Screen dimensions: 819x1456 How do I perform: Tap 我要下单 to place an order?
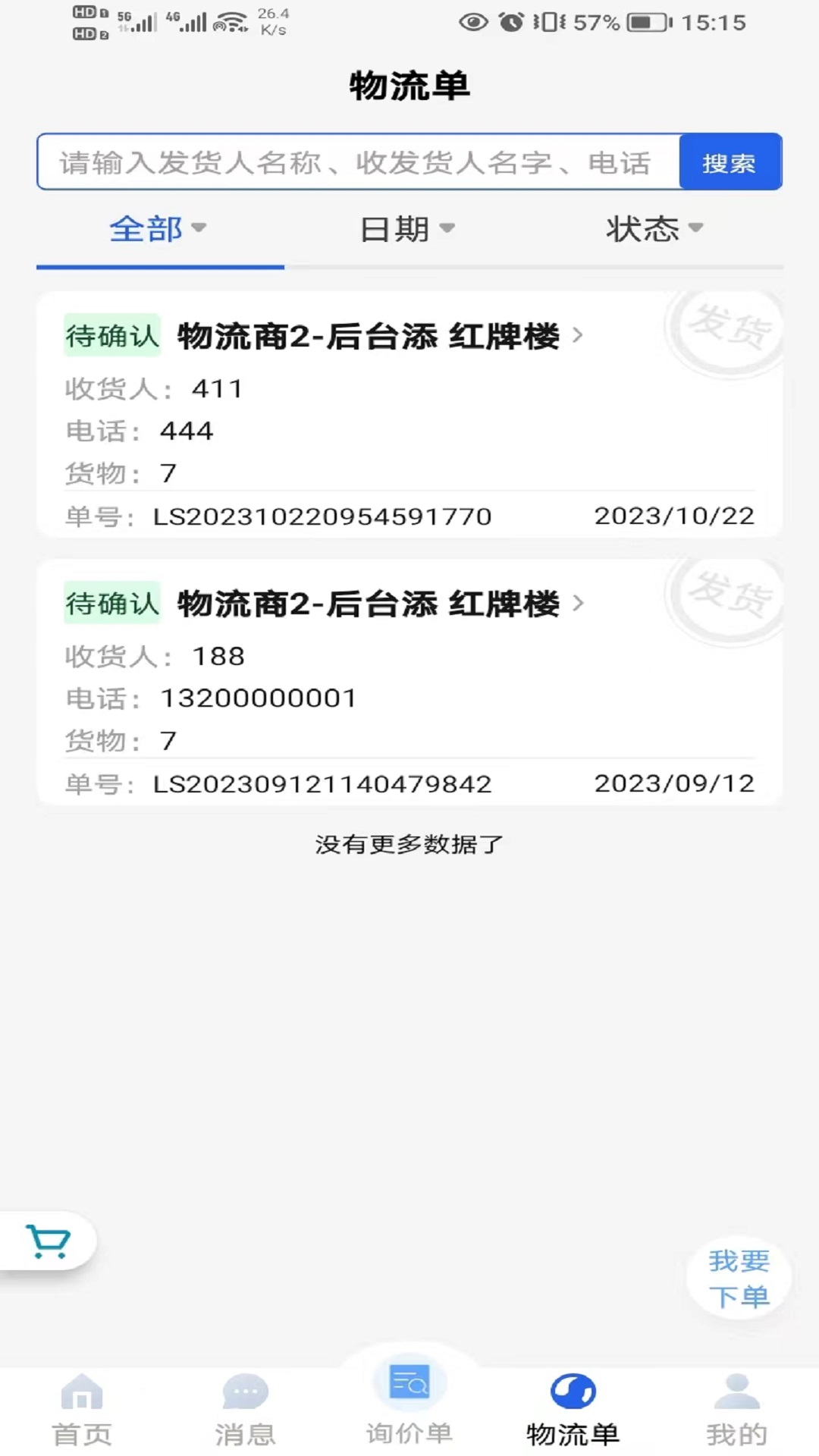[739, 1279]
